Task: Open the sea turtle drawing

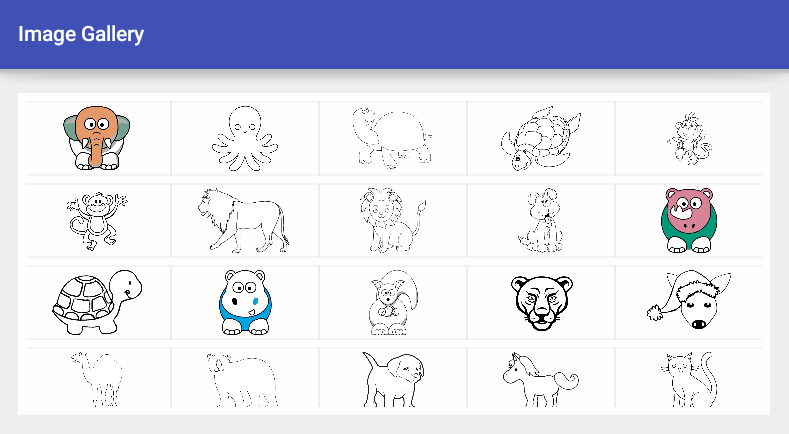Action: pyautogui.click(x=540, y=138)
